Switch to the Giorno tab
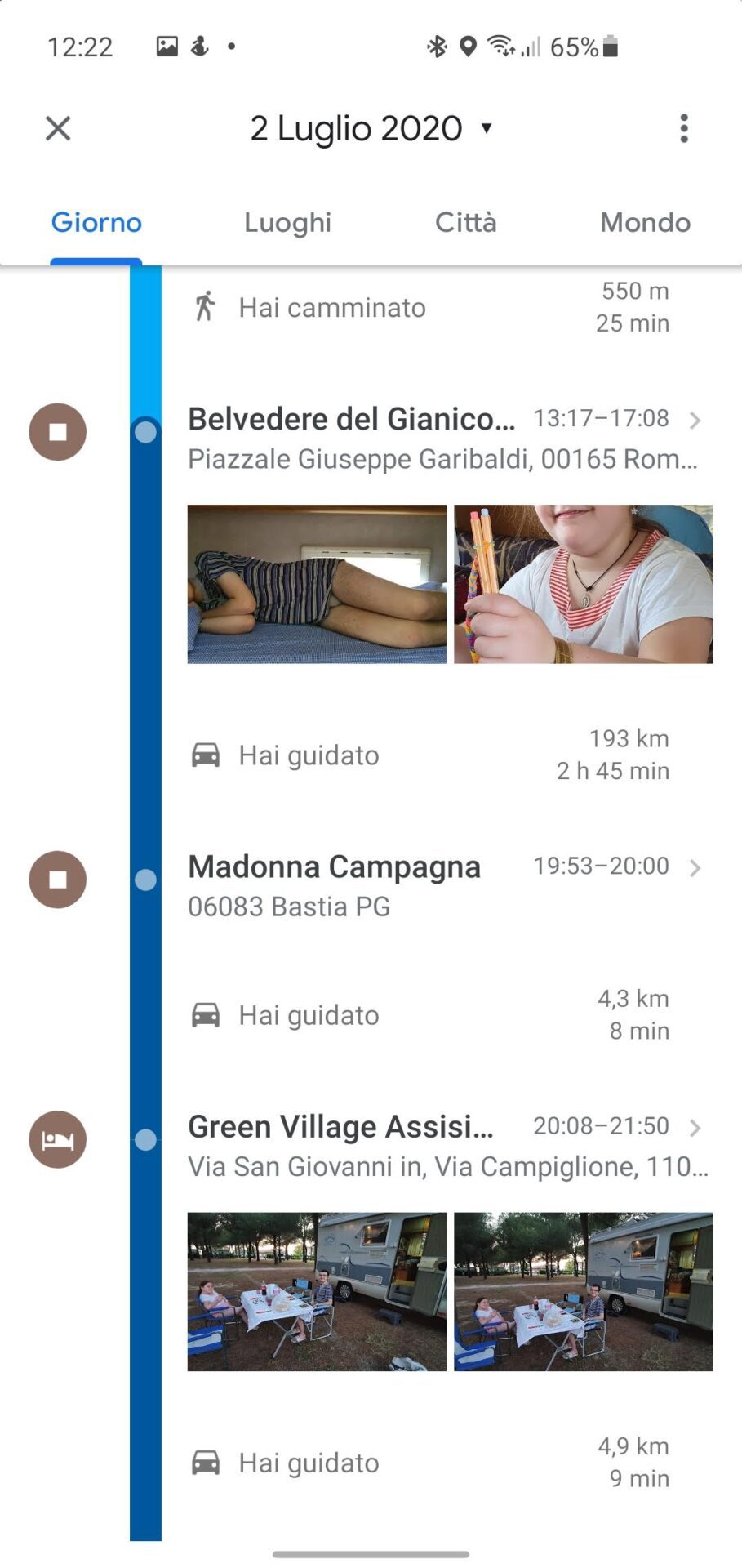 point(96,222)
